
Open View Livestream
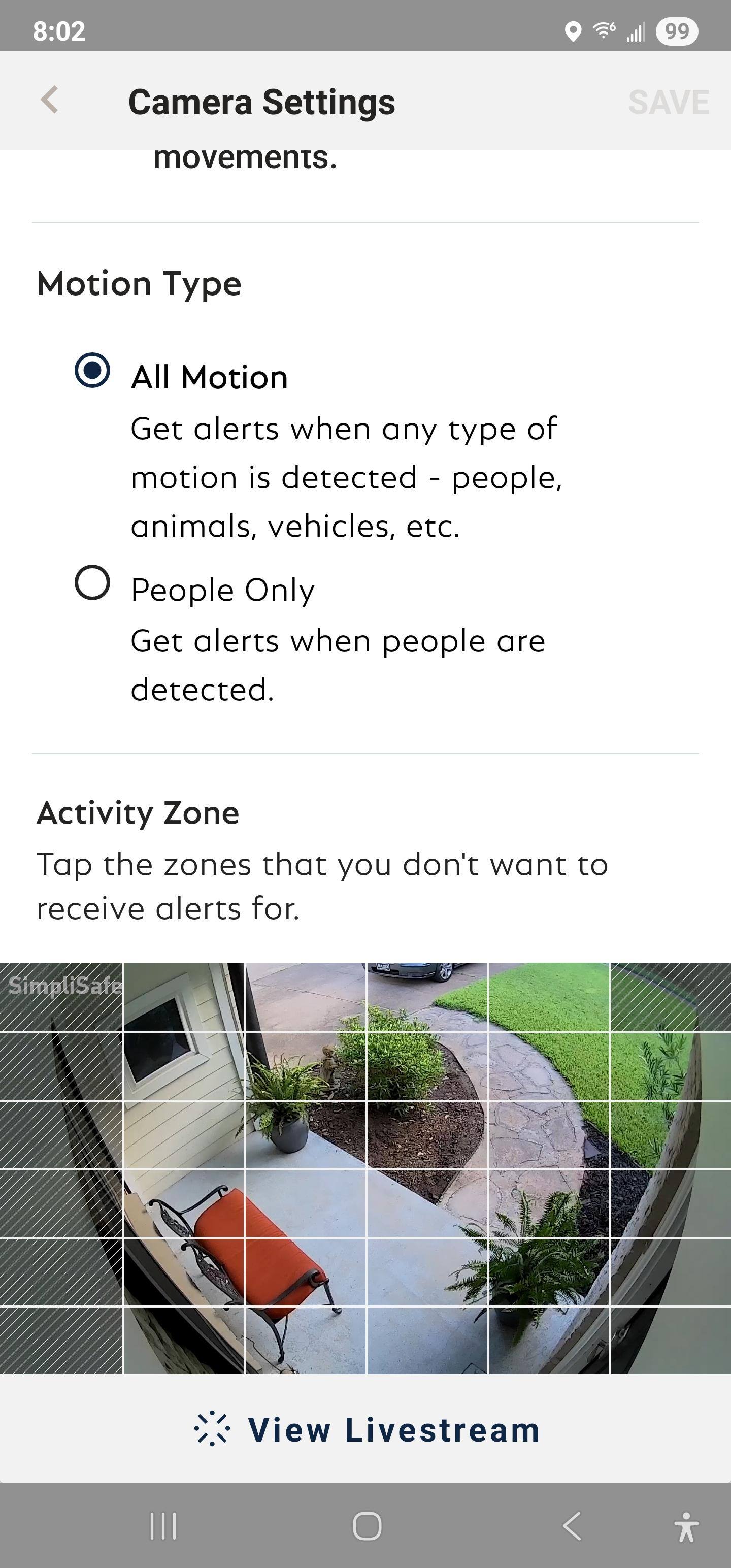coord(366,1429)
